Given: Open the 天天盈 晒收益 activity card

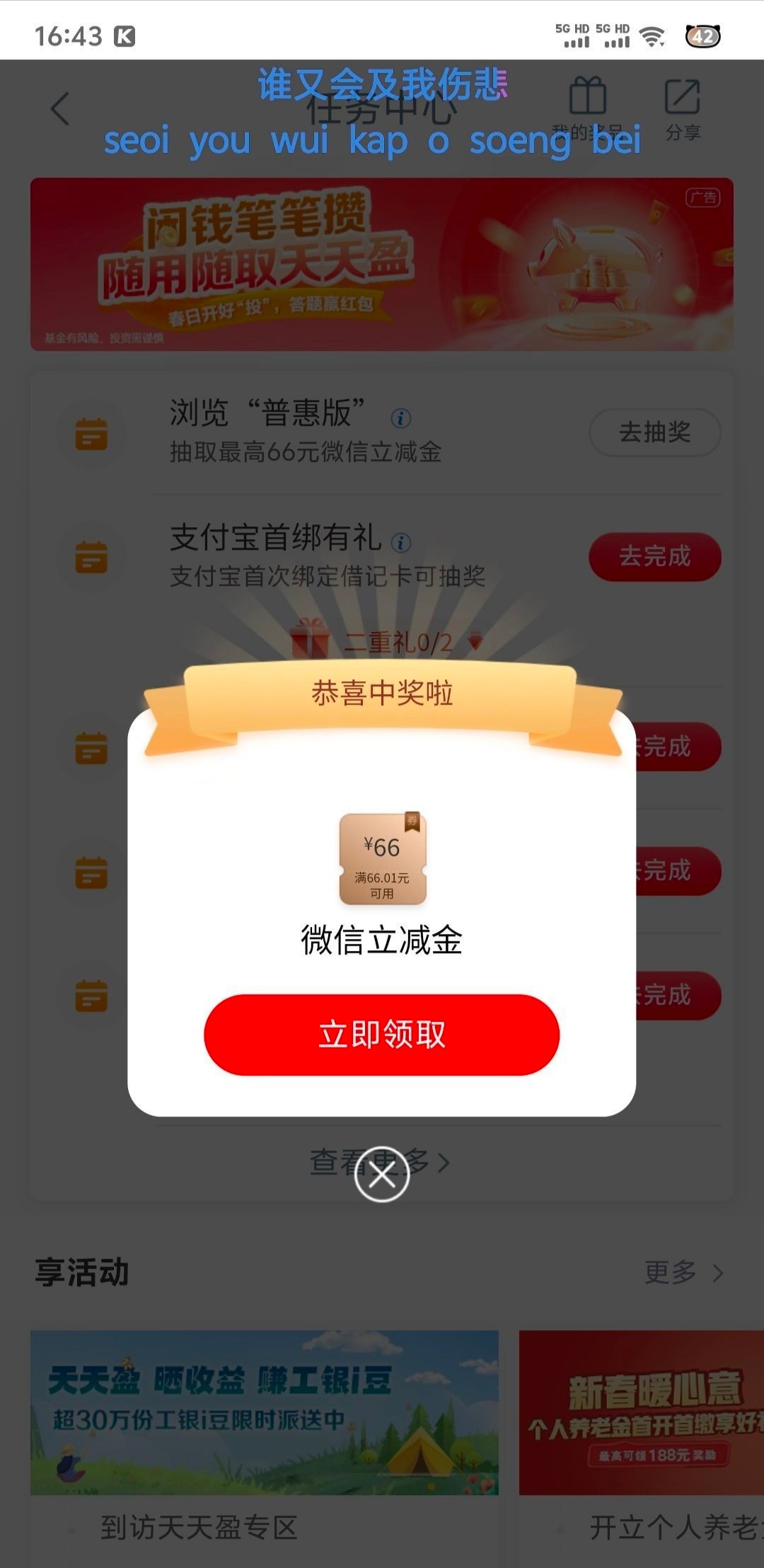Looking at the screenshot, I should tap(264, 1412).
